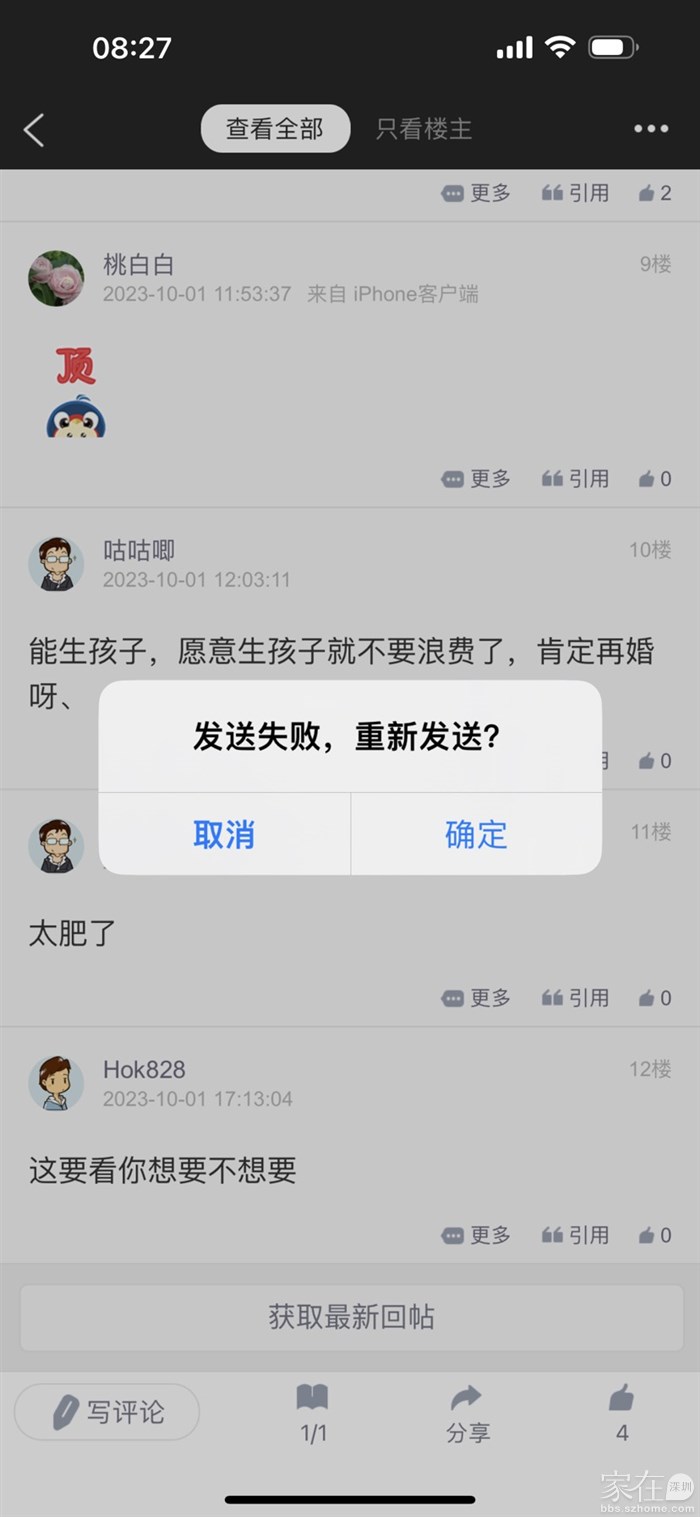Like 桃白白's reply
The width and height of the screenshot is (700, 1517).
(x=655, y=479)
